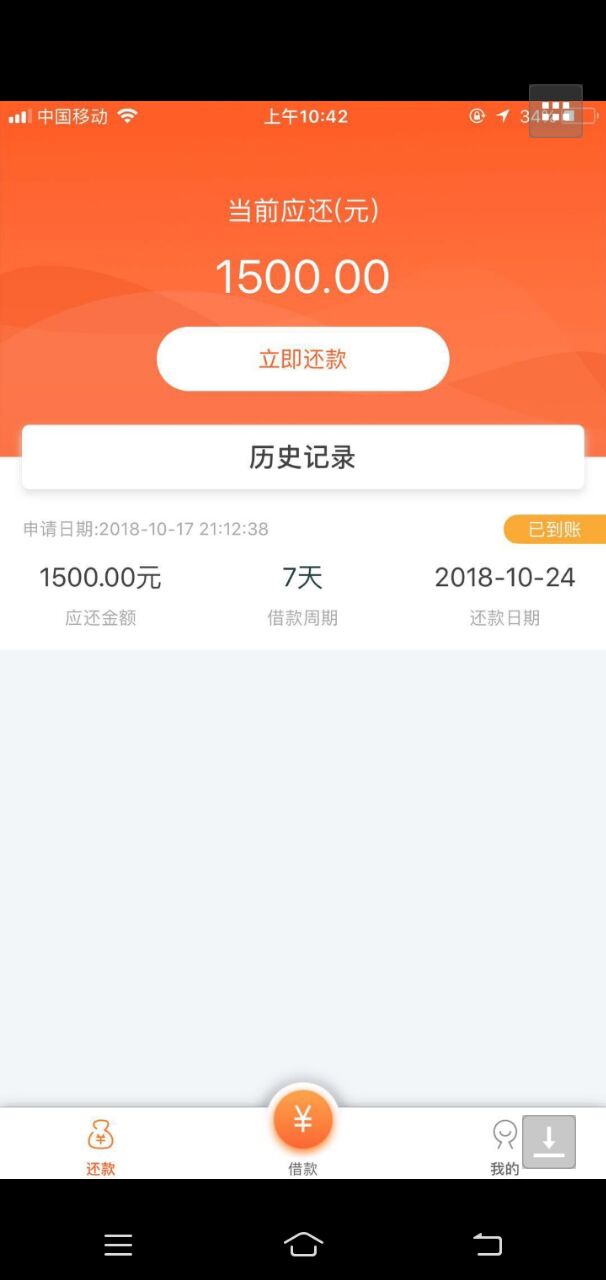
Task: Go back with system back button
Action: (487, 1244)
